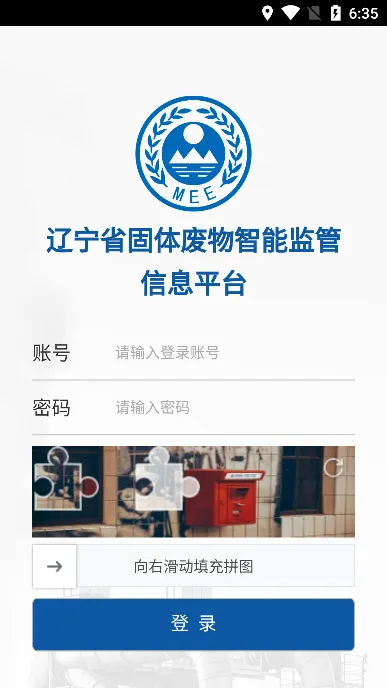Tap the arrow slider handle for the puzzle

(54, 566)
